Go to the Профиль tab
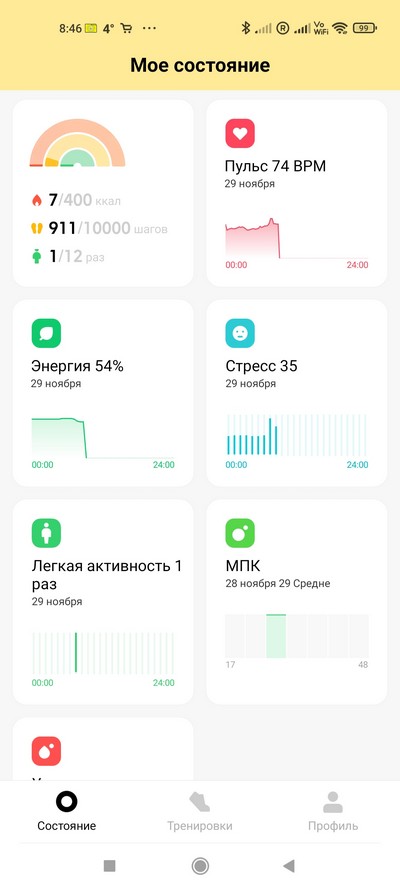Screen dimensions: 400x889 click(x=333, y=811)
